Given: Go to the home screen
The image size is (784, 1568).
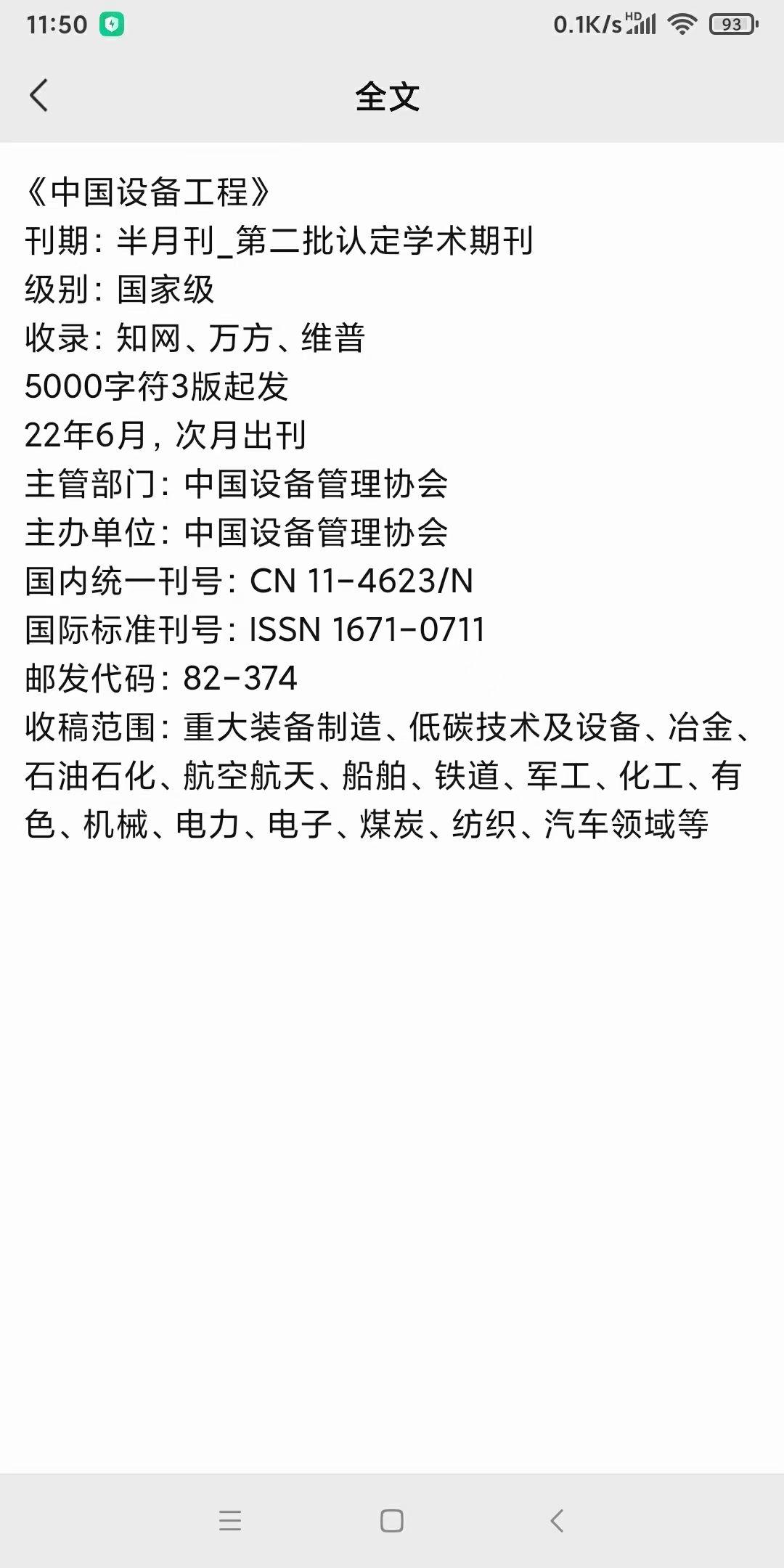Looking at the screenshot, I should point(392,1520).
